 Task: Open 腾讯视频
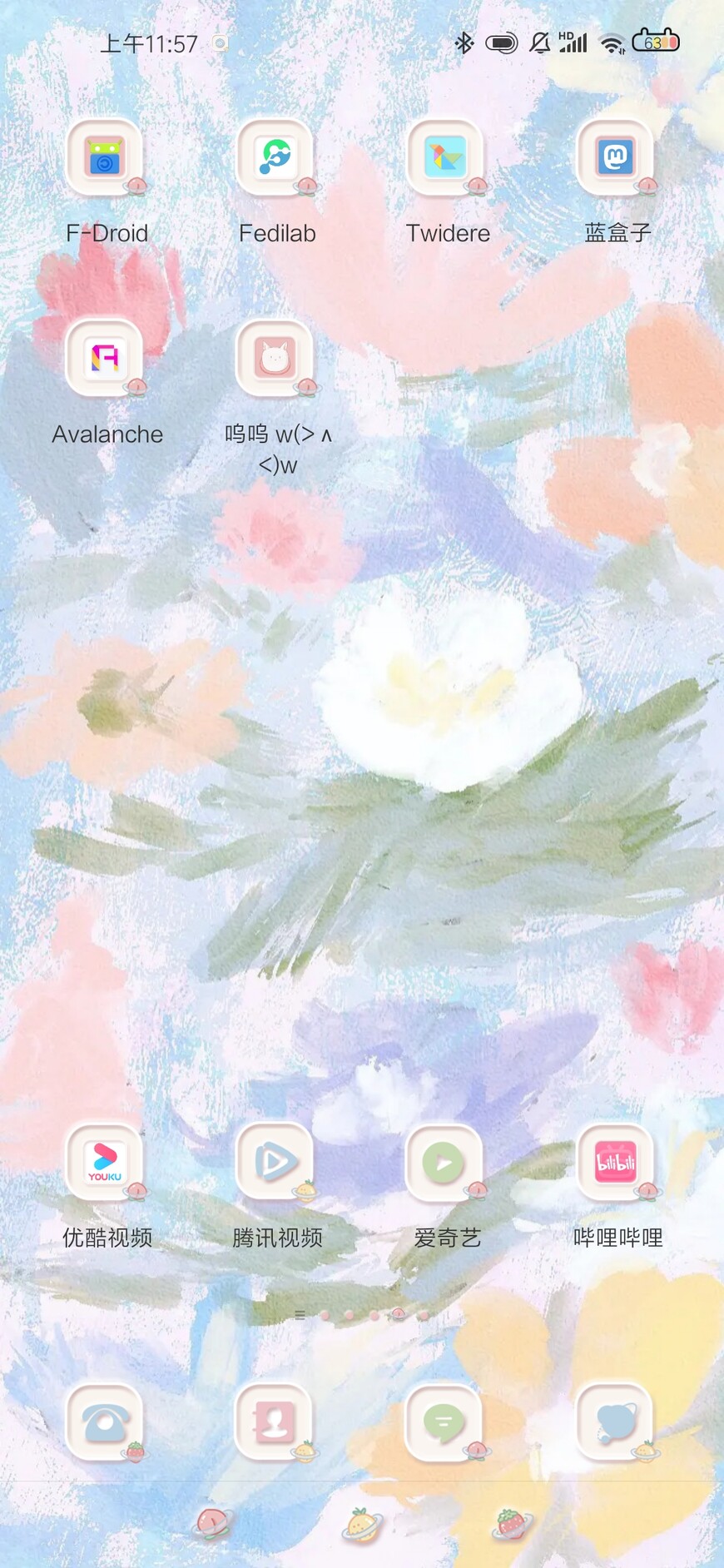[x=275, y=1162]
